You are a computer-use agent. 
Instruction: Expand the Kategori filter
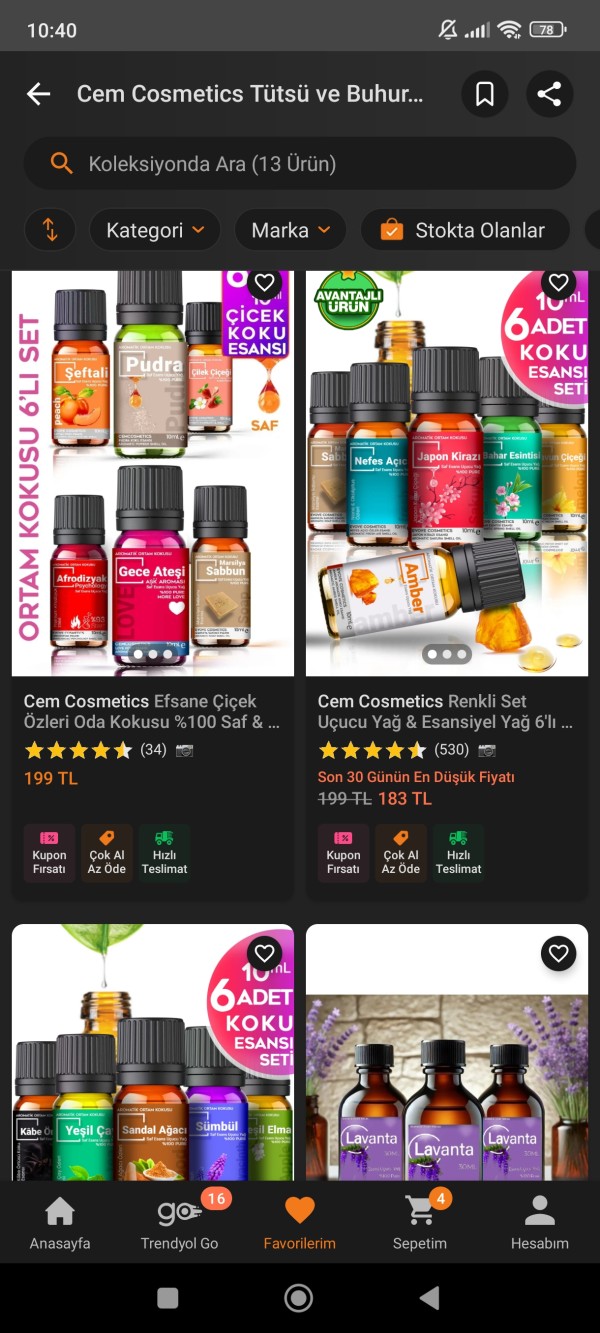[155, 230]
